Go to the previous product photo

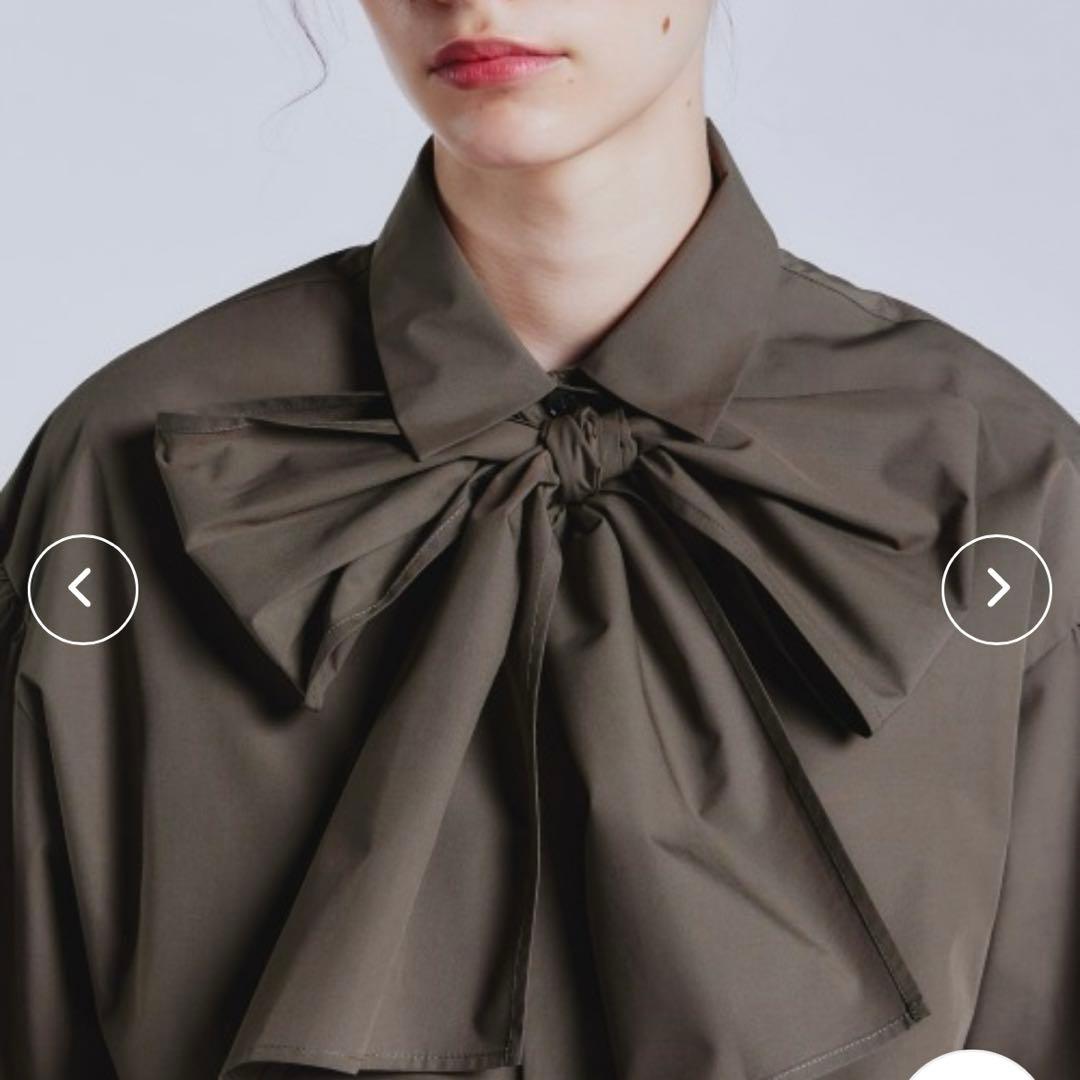coord(82,589)
